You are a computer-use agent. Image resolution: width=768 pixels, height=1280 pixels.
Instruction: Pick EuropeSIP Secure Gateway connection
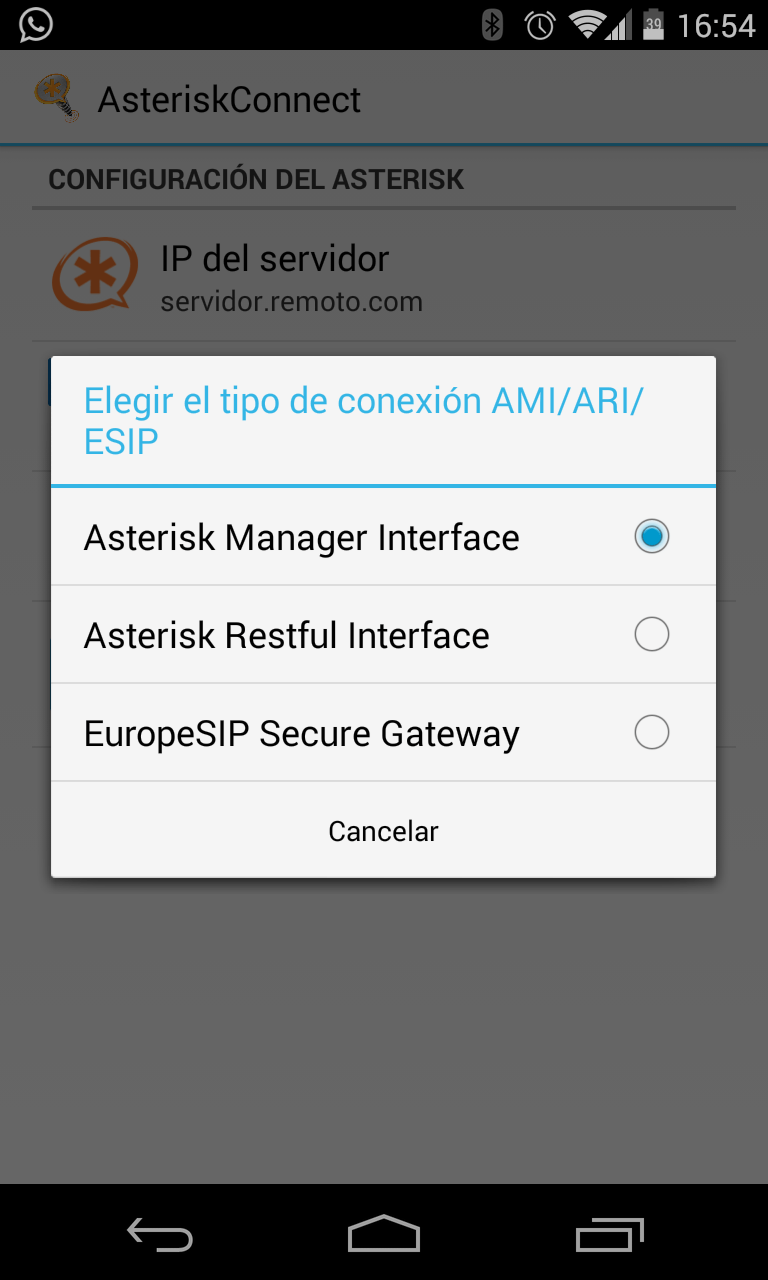(x=383, y=733)
